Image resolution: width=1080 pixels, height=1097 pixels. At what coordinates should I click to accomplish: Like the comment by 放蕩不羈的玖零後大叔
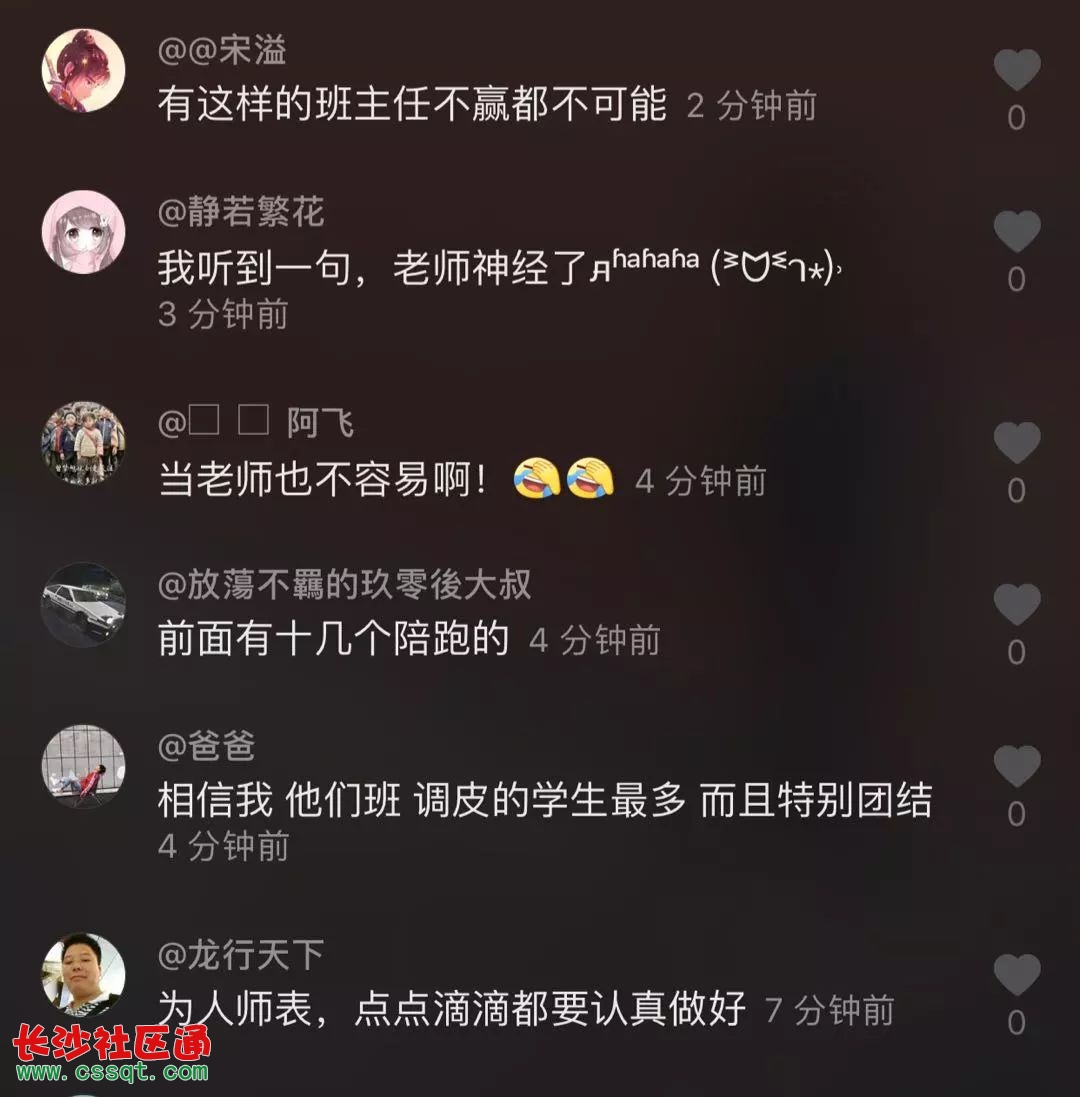pos(1016,605)
